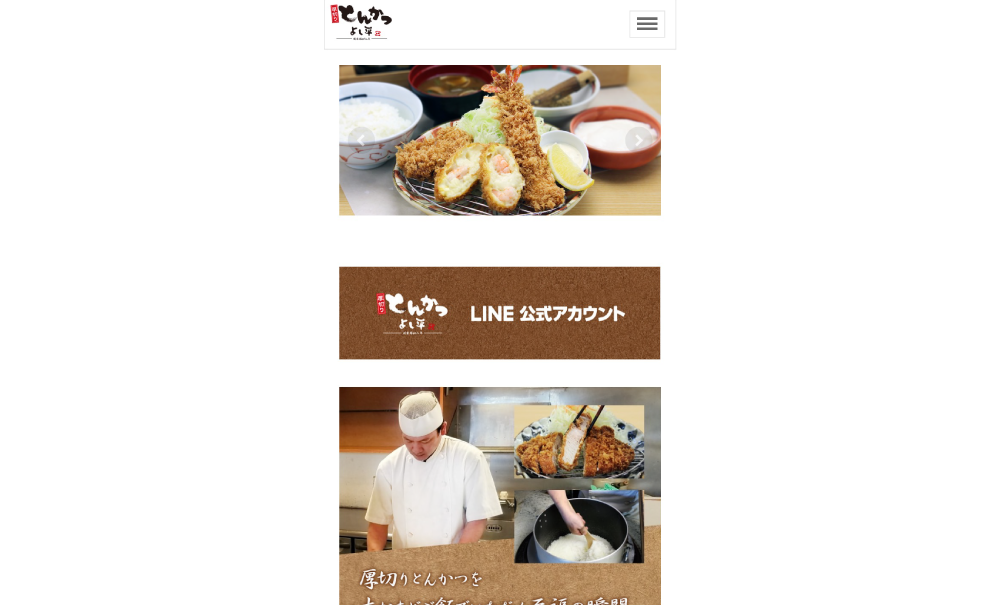The image size is (1000, 605).
Task: Open the hamburger navigation menu
Action: tap(647, 24)
